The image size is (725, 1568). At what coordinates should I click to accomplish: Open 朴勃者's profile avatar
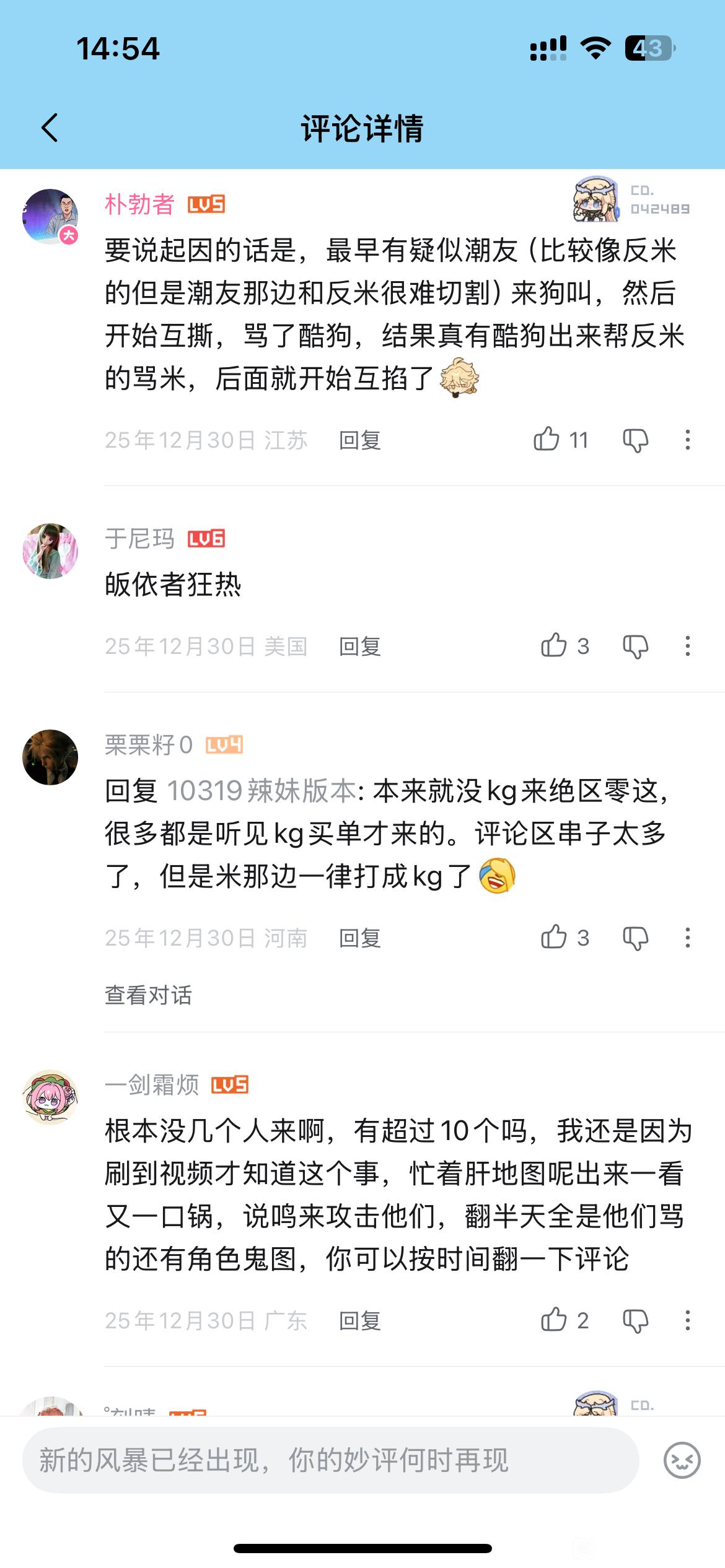click(50, 216)
